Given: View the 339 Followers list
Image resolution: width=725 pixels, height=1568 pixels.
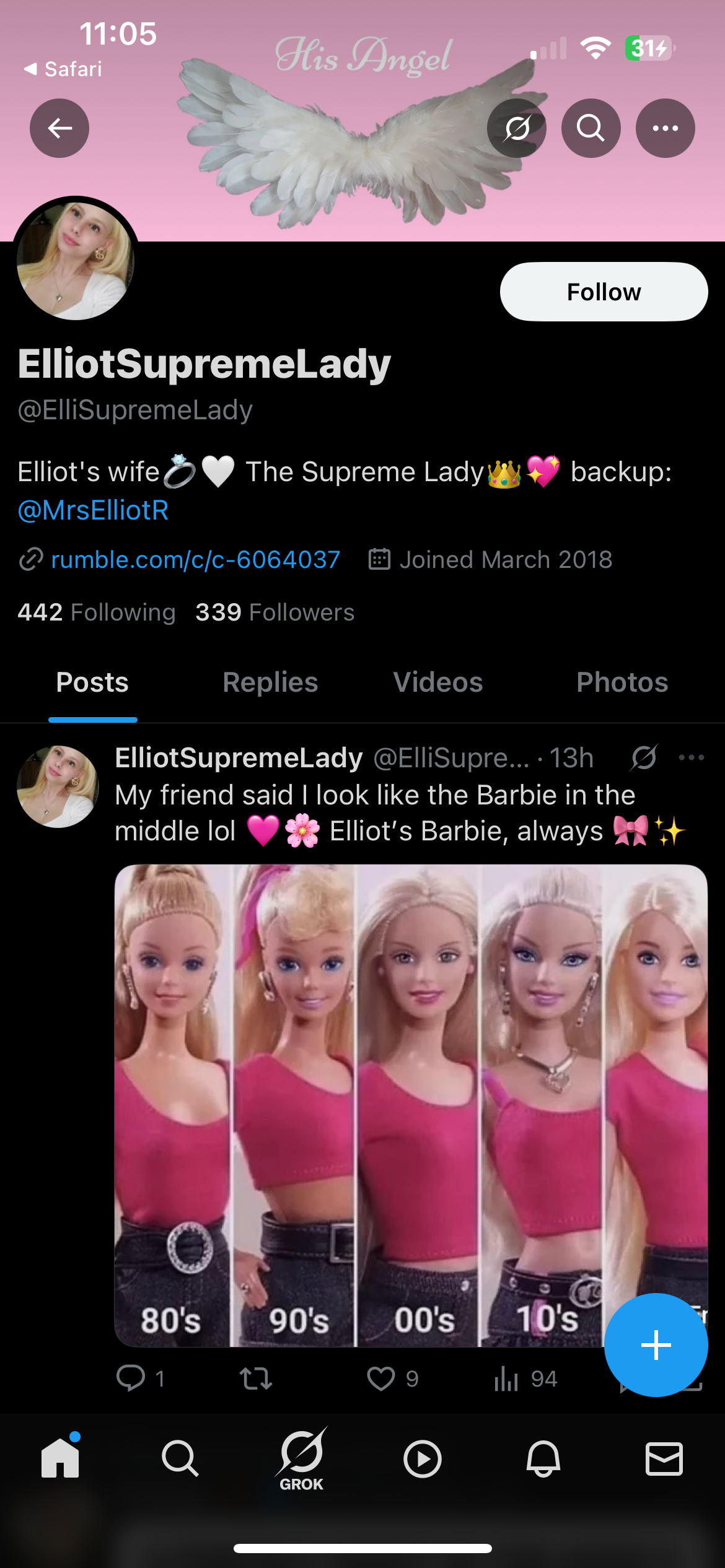Looking at the screenshot, I should pyautogui.click(x=275, y=612).
